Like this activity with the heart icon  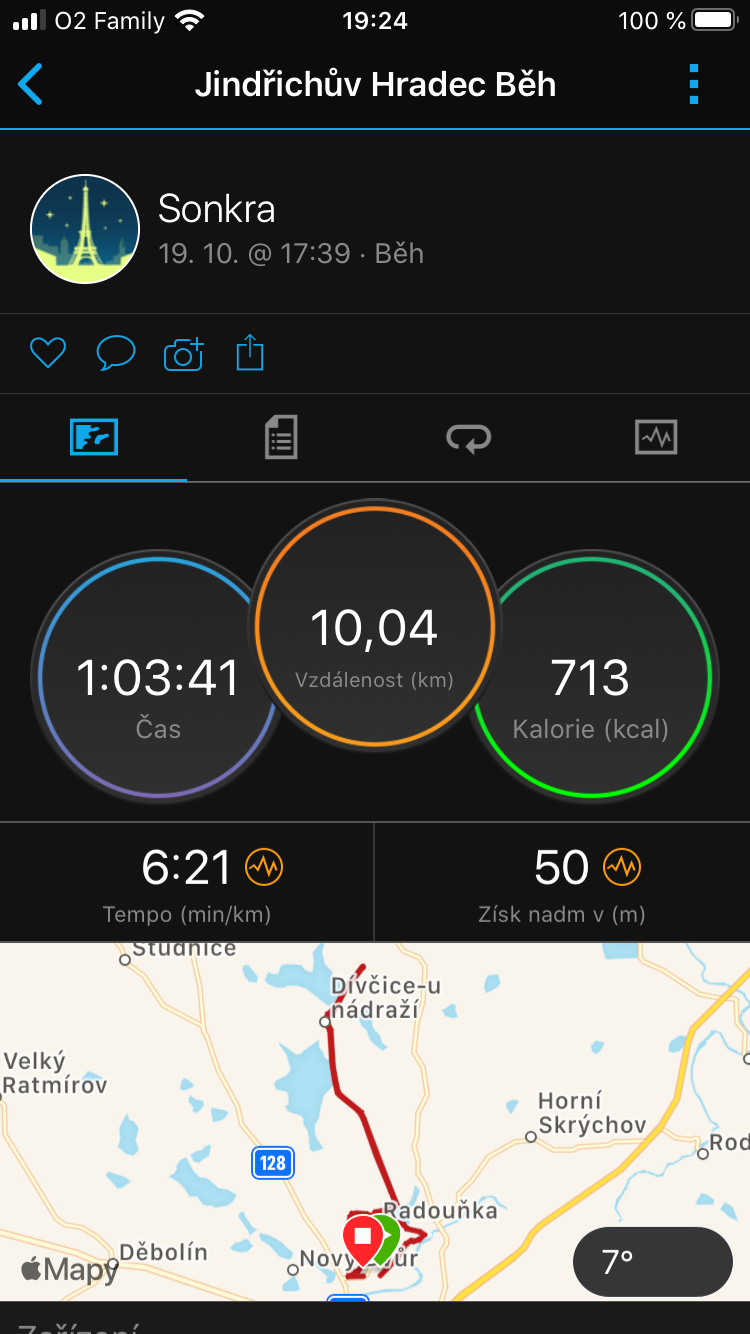pos(47,353)
